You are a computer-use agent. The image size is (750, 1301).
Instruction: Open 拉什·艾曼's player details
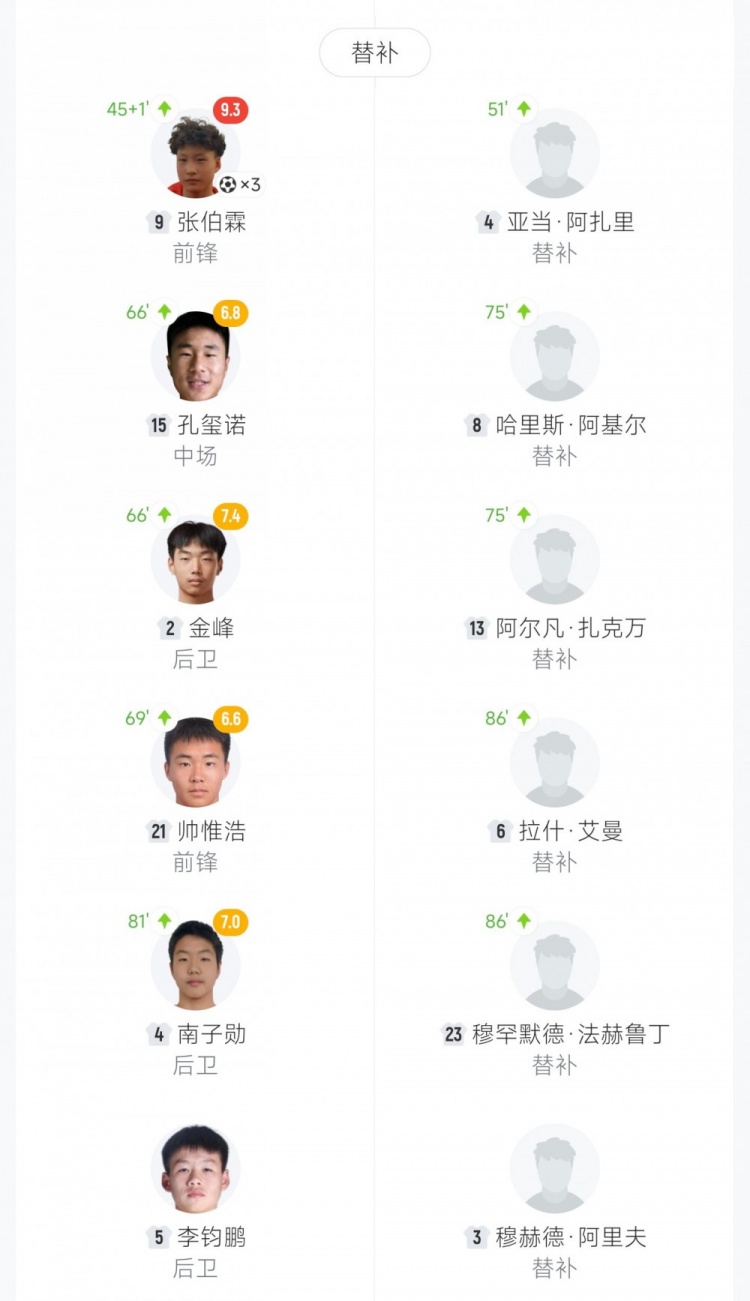pos(555,764)
